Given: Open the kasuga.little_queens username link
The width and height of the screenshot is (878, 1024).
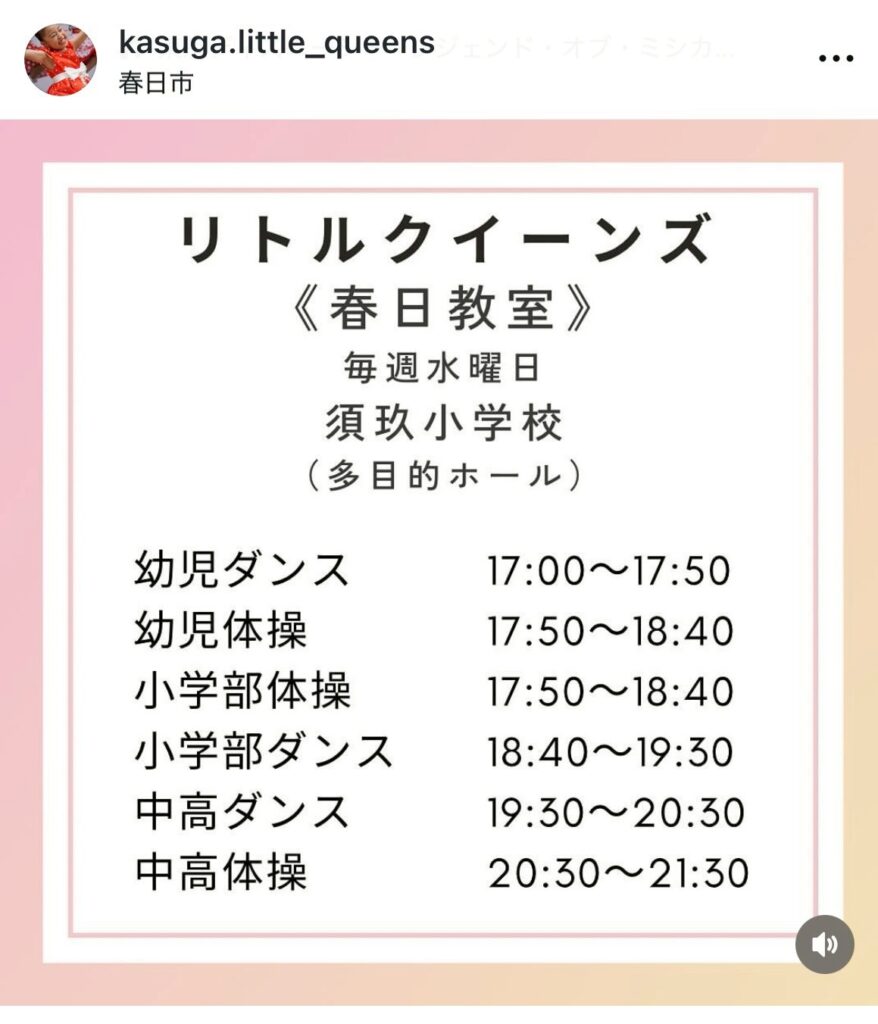Looking at the screenshot, I should [276, 42].
